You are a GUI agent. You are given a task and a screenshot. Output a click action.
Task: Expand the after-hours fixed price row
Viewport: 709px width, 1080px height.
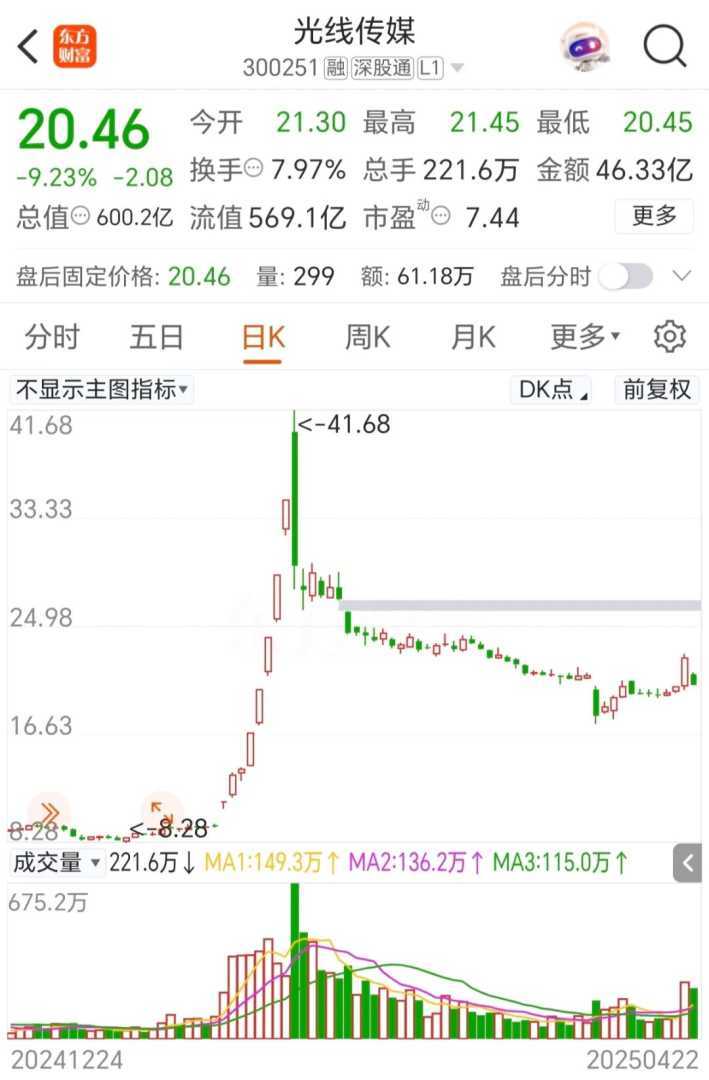[x=682, y=276]
